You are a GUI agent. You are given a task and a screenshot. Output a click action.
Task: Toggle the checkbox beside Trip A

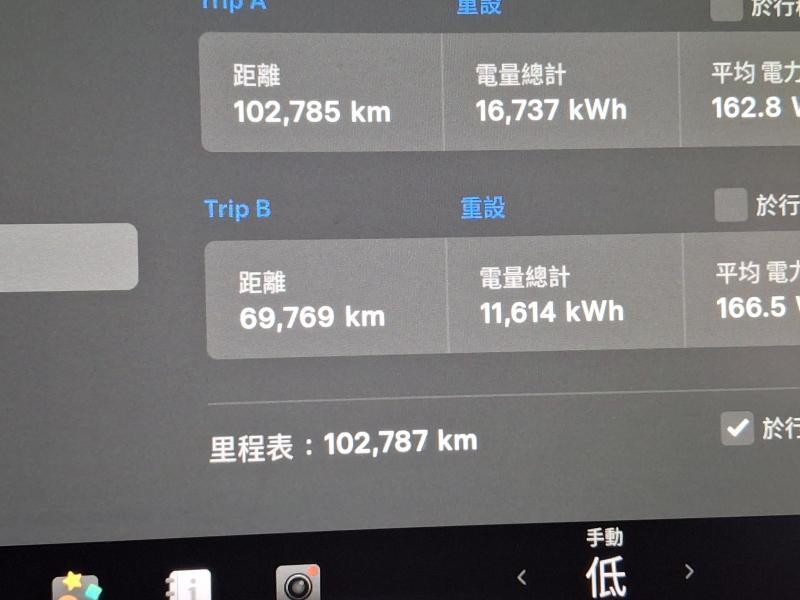[x=726, y=8]
